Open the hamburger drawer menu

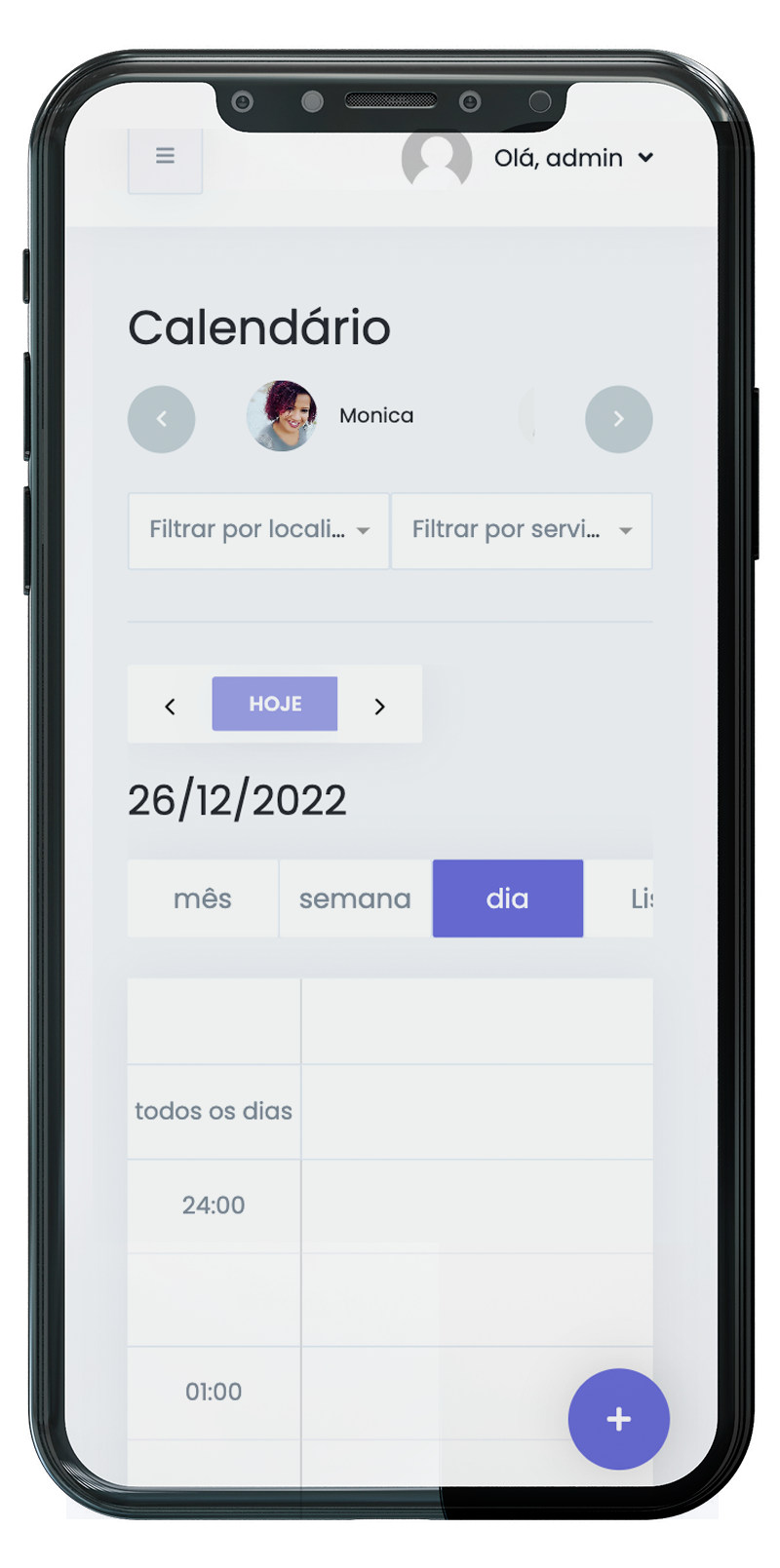click(x=165, y=157)
